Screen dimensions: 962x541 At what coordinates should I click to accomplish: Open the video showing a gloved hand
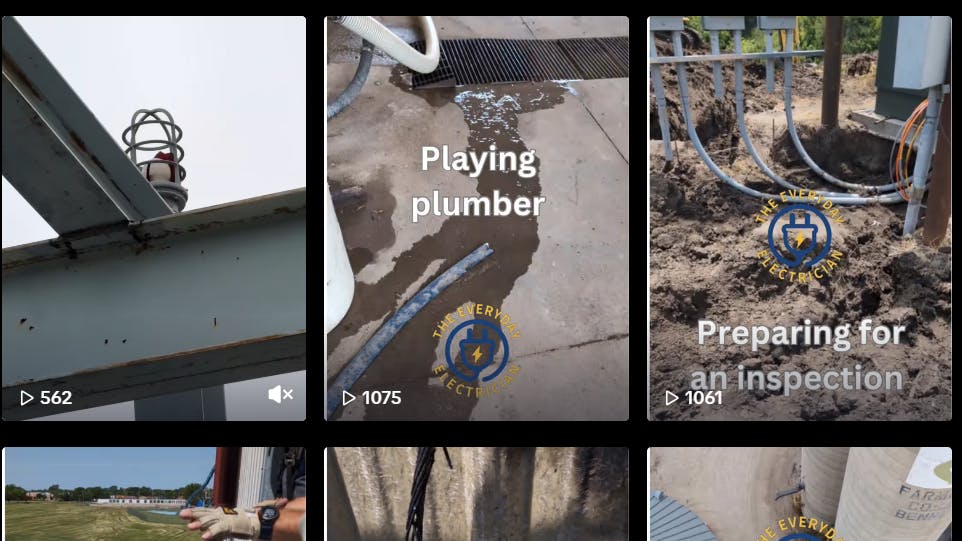154,494
